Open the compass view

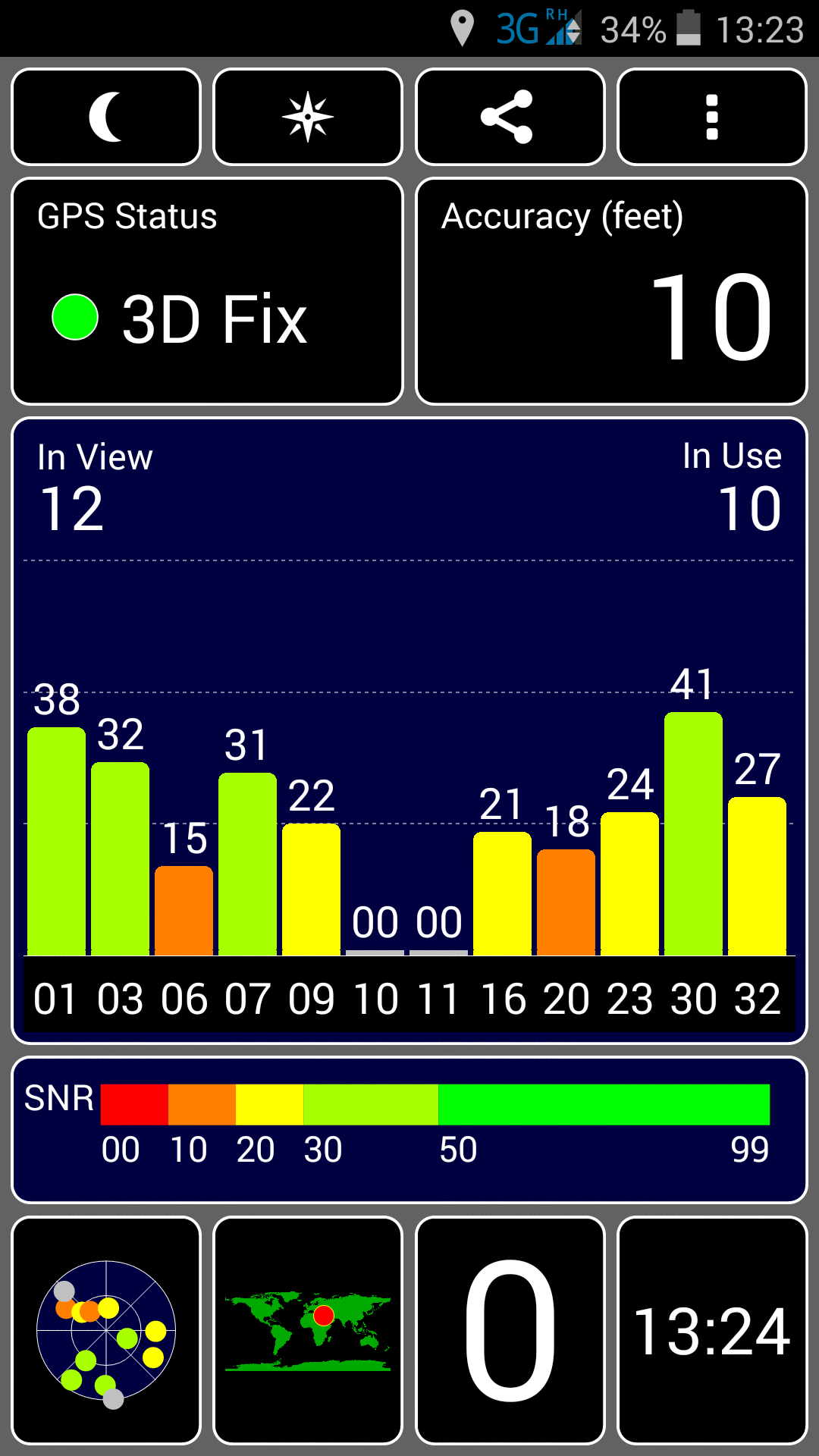(308, 117)
